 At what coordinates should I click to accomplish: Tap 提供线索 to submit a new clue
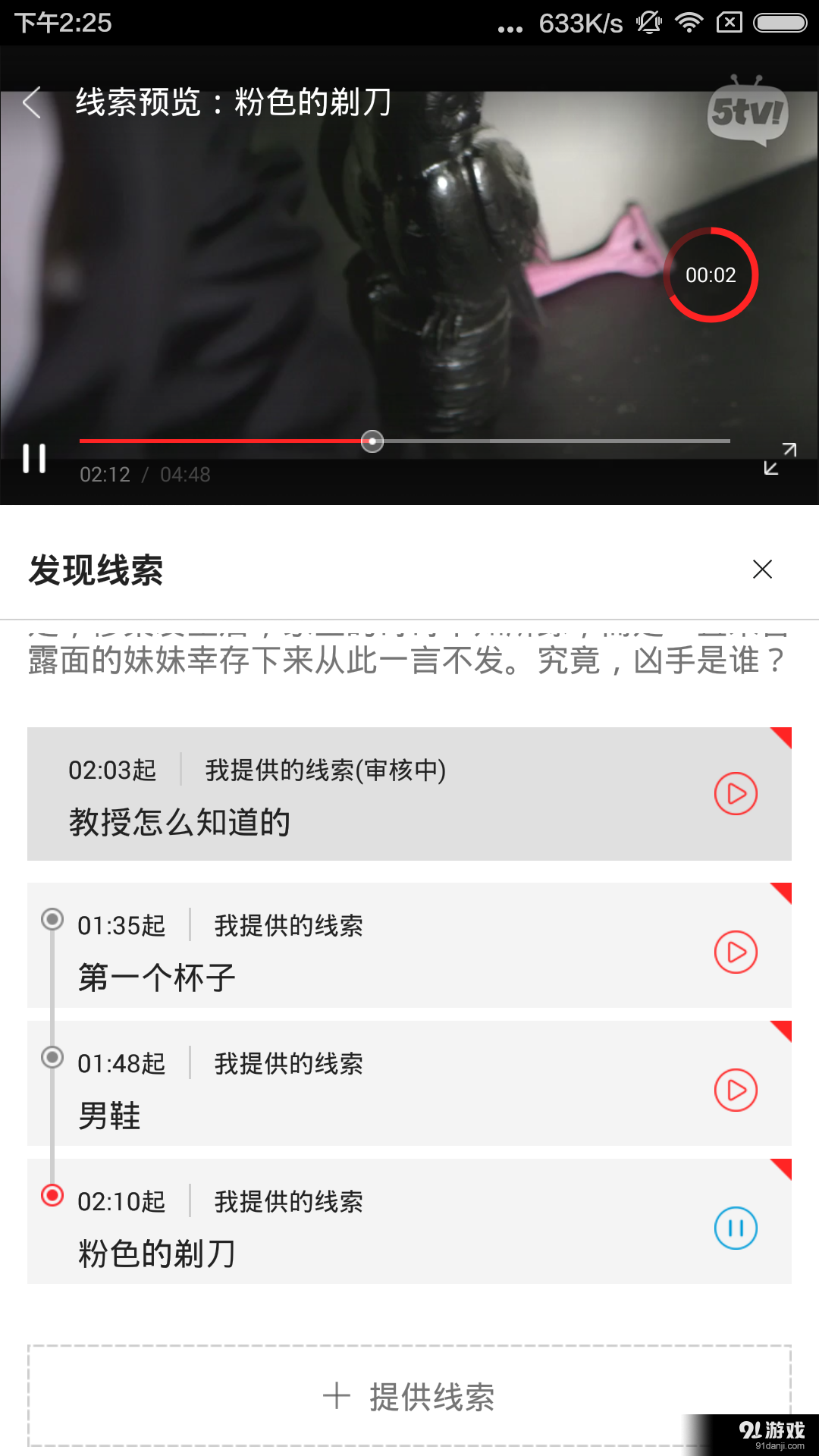pos(409,1398)
